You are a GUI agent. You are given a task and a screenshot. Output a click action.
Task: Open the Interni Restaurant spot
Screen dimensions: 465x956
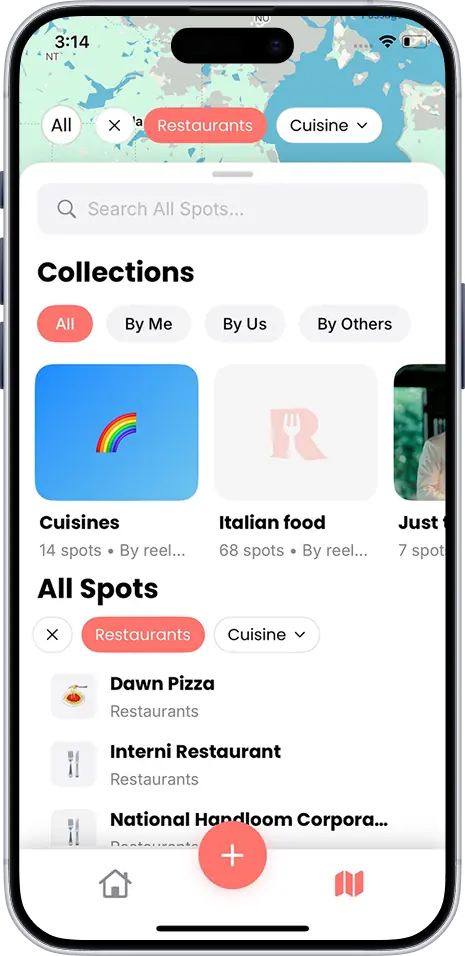[232, 764]
